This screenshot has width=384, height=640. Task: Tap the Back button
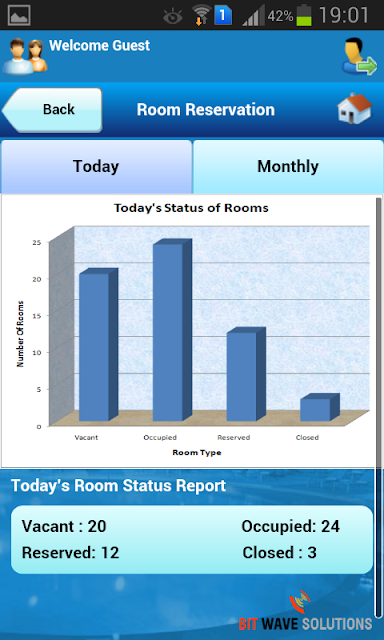(52, 110)
